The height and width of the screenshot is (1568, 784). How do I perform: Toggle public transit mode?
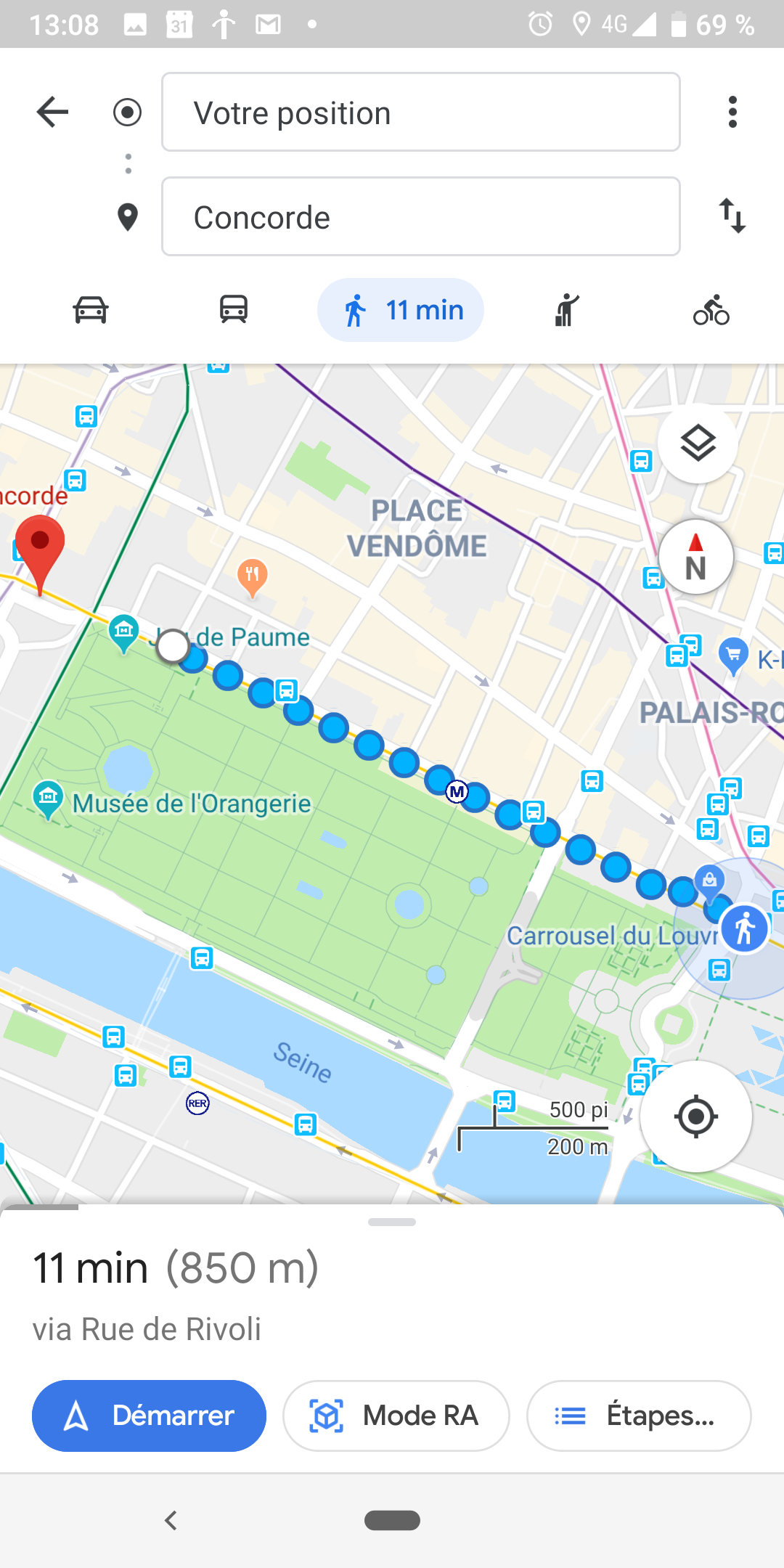[x=232, y=309]
